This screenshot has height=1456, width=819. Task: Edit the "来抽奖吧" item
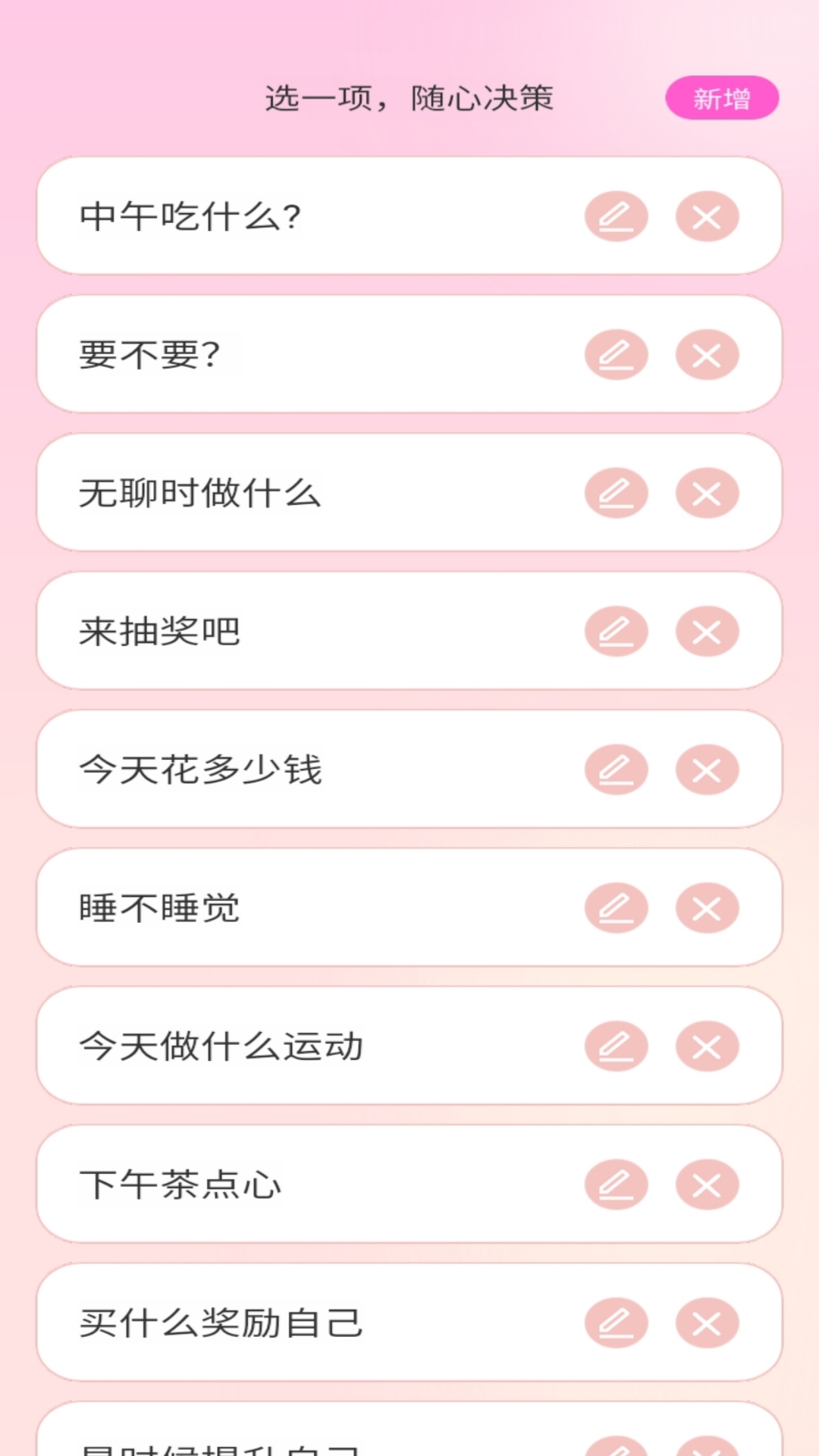click(x=618, y=630)
